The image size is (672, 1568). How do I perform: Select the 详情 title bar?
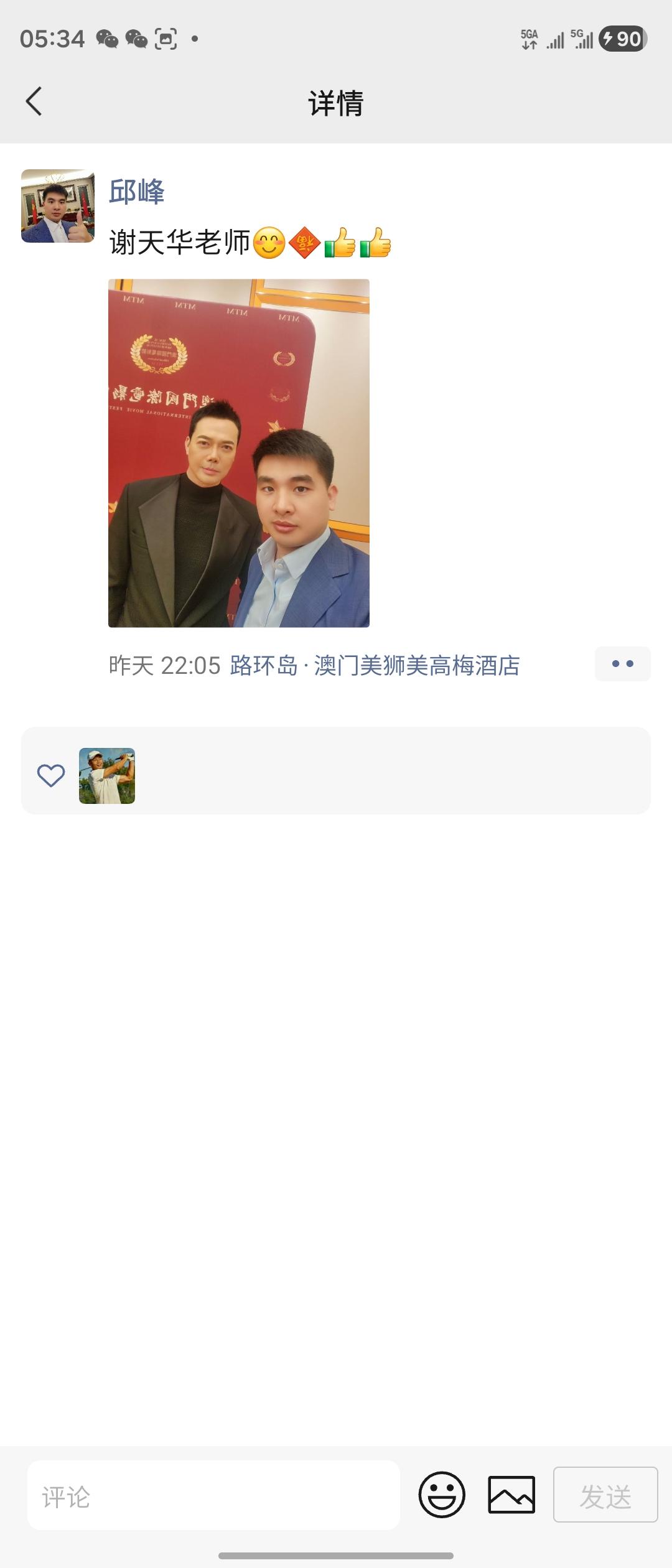pyautogui.click(x=336, y=102)
